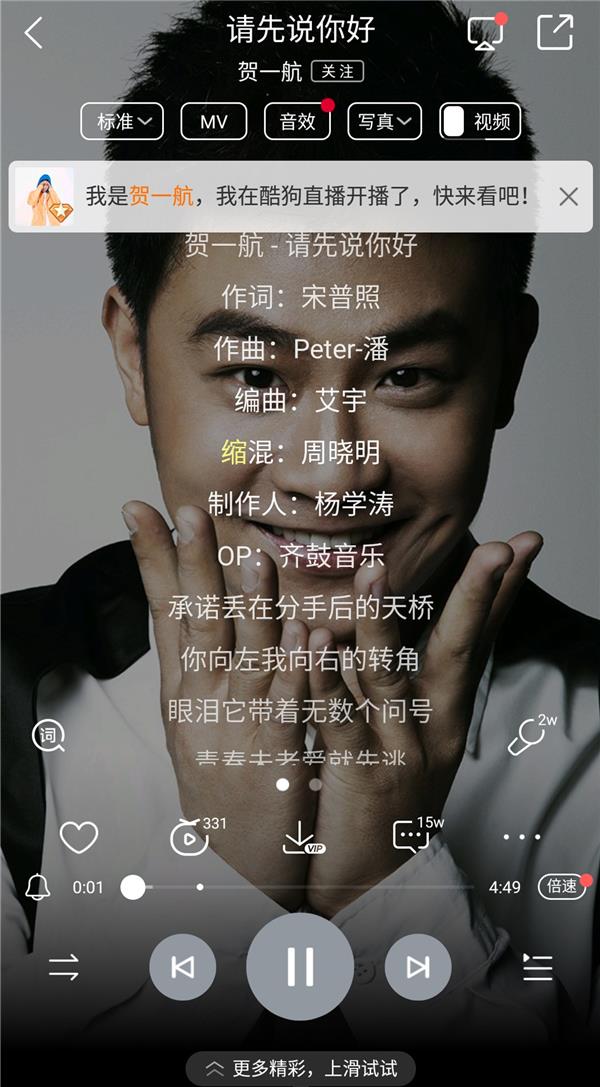Image resolution: width=600 pixels, height=1087 pixels.
Task: Download the song
Action: [300, 837]
